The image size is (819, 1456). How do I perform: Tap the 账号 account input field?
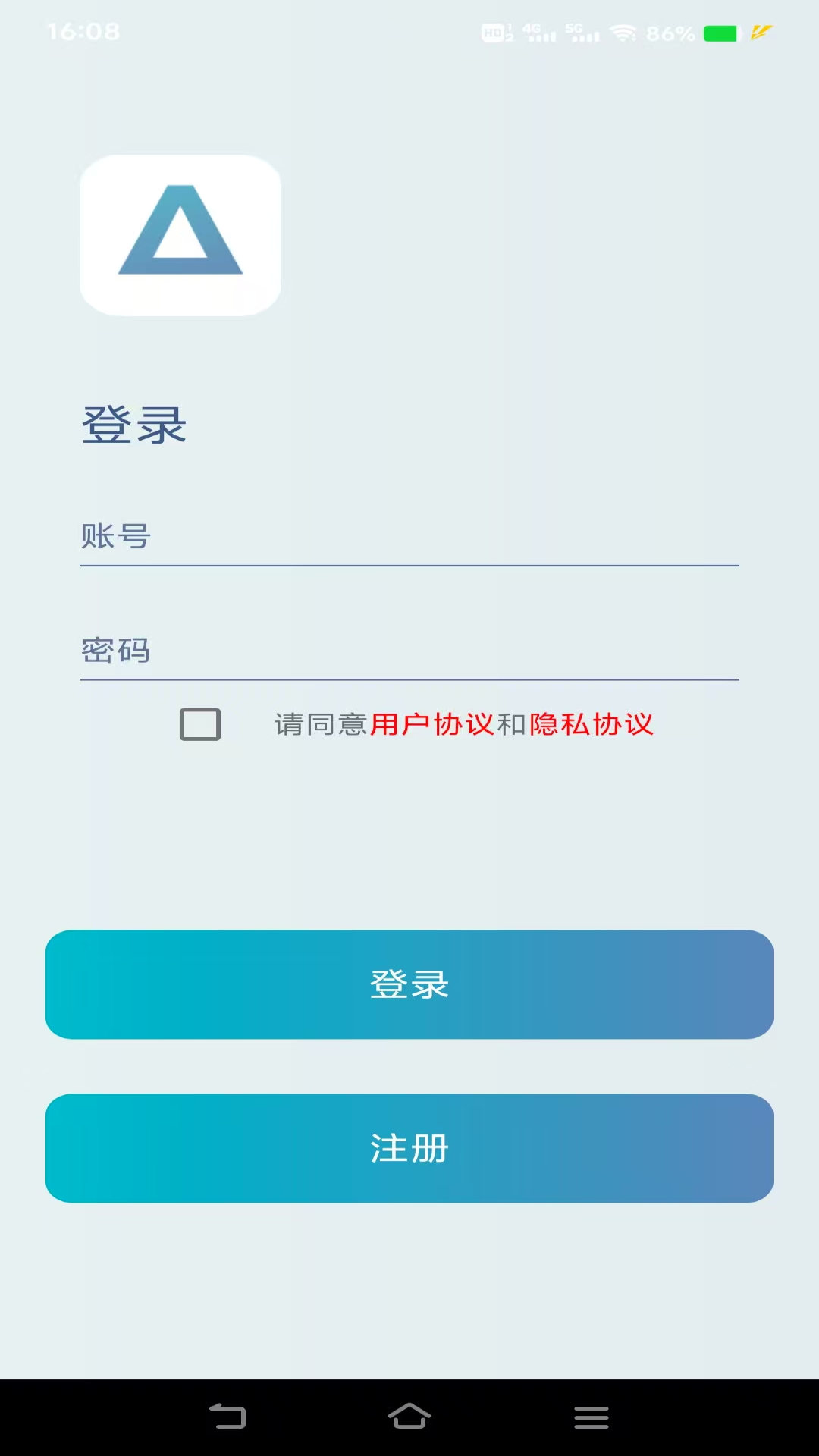tap(409, 538)
